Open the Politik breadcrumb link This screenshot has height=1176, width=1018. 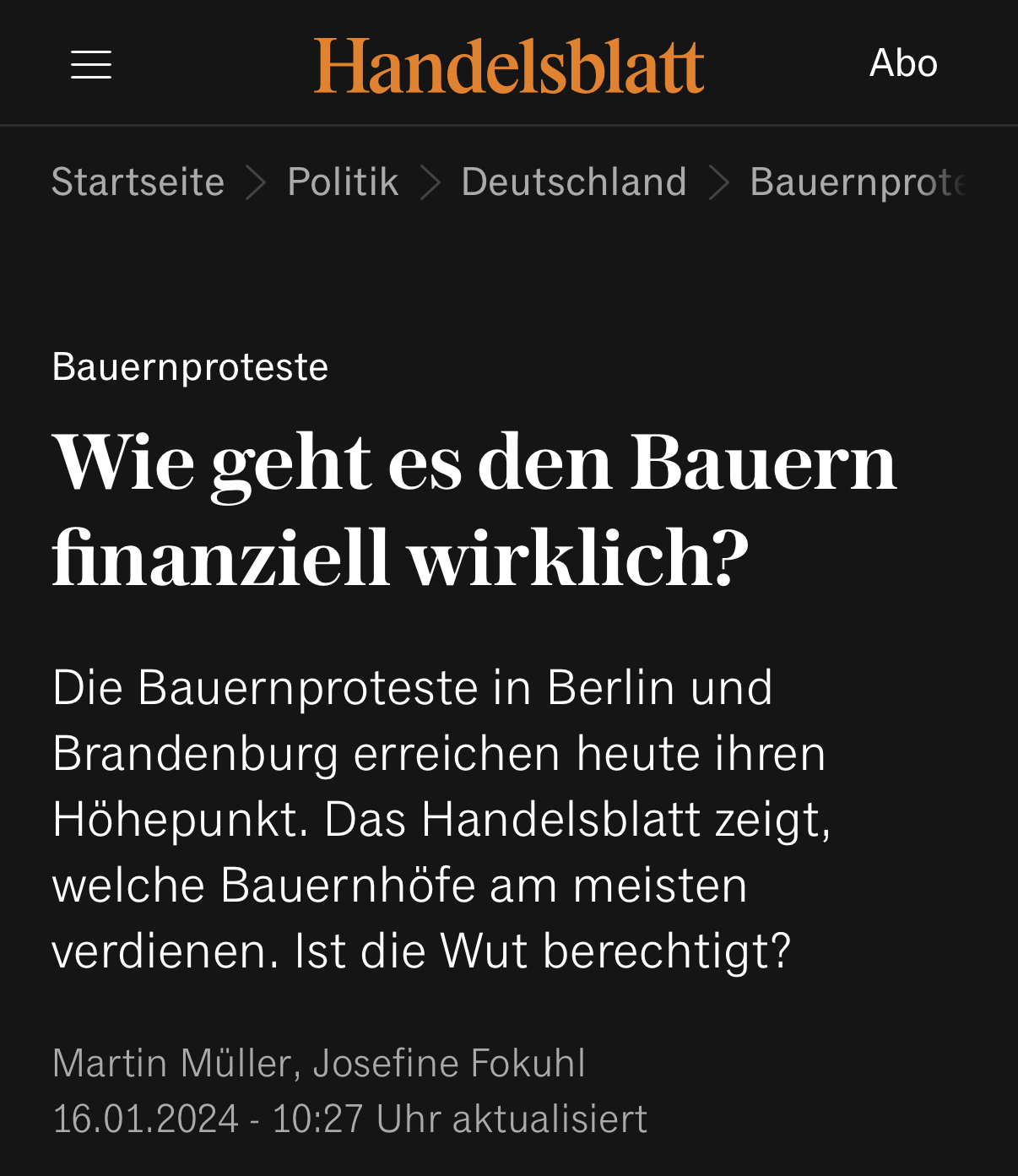pos(343,182)
